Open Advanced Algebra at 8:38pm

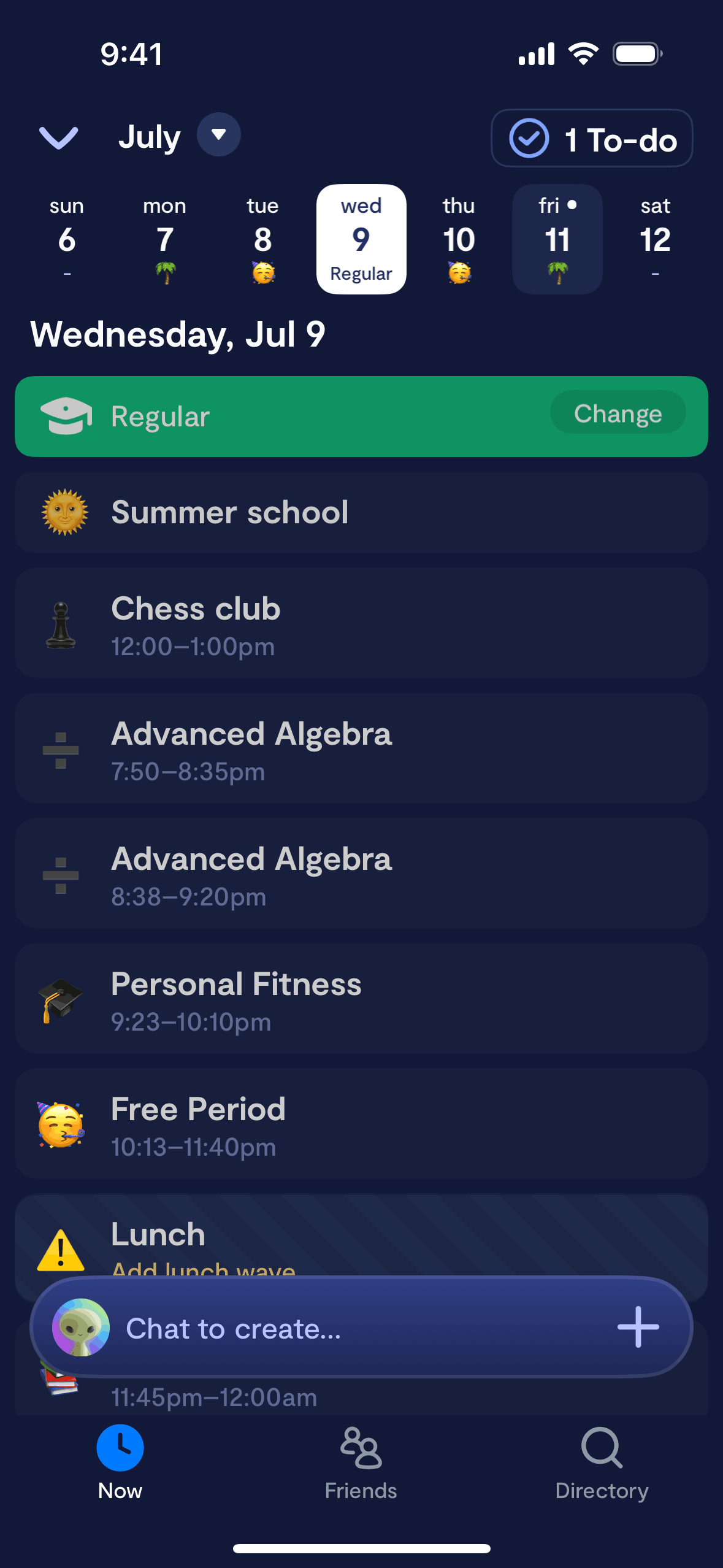pyautogui.click(x=361, y=874)
